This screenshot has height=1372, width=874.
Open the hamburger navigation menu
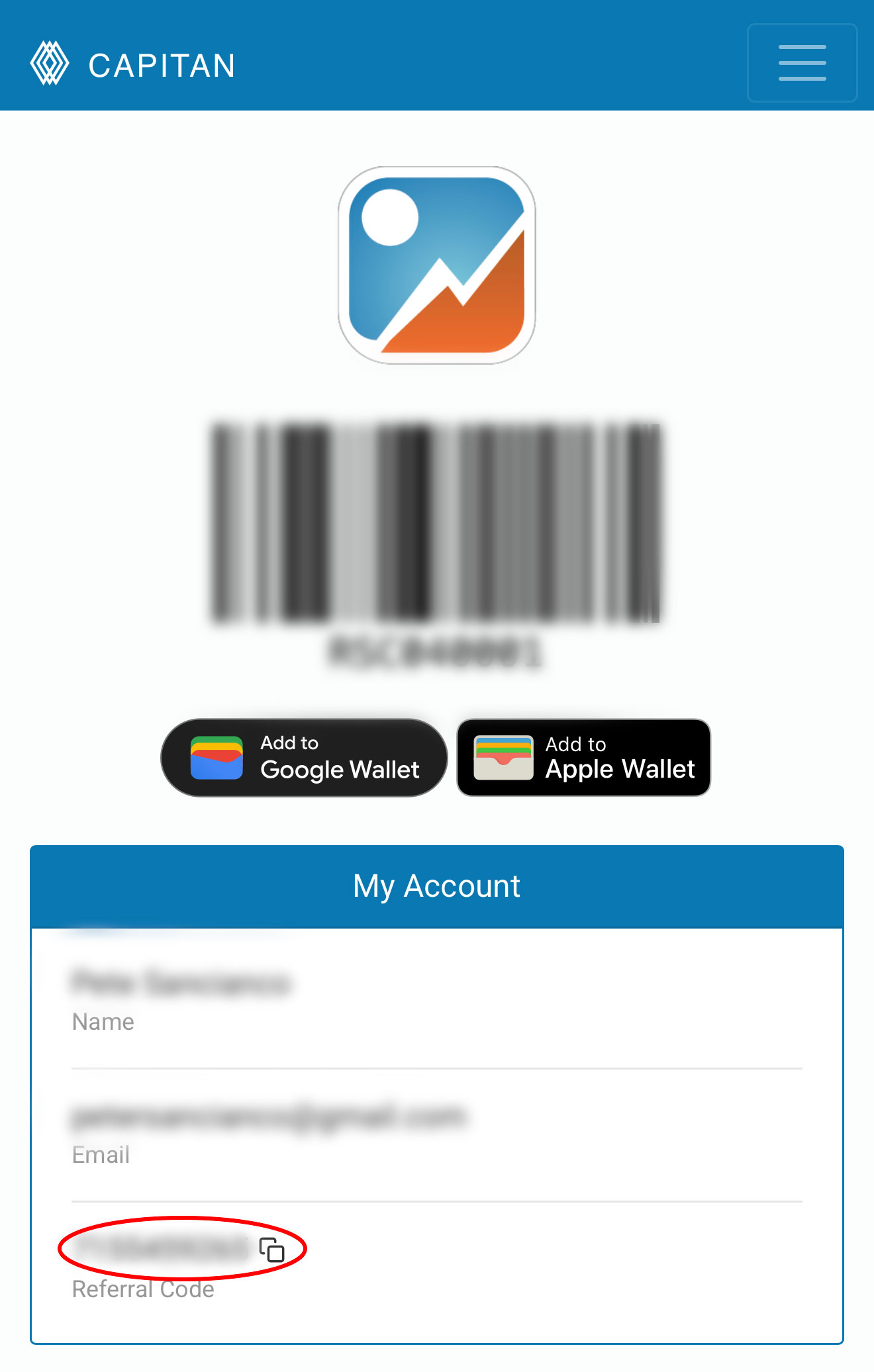click(802, 63)
